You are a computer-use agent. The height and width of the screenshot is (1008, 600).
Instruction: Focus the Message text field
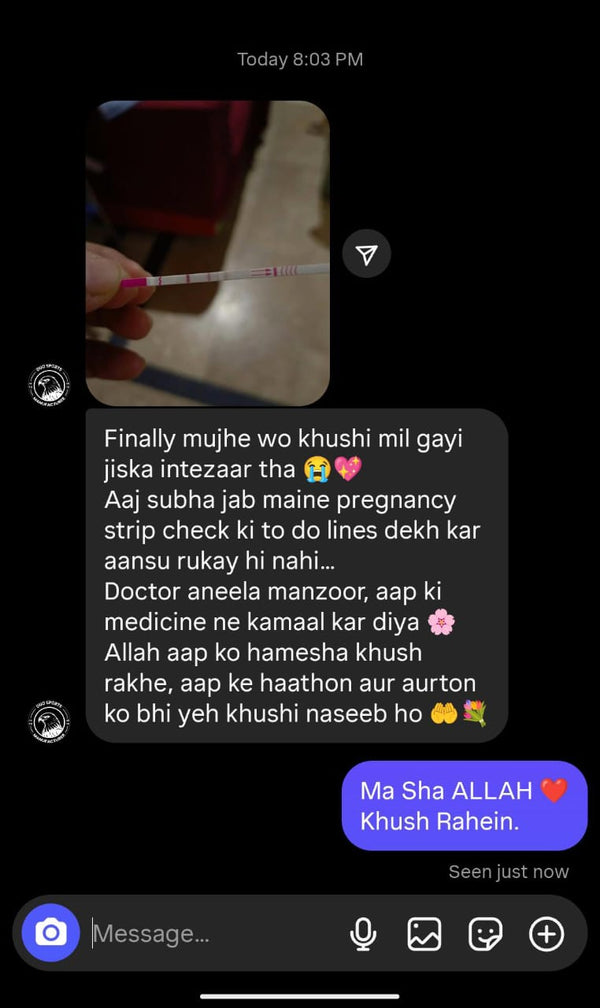pos(210,934)
